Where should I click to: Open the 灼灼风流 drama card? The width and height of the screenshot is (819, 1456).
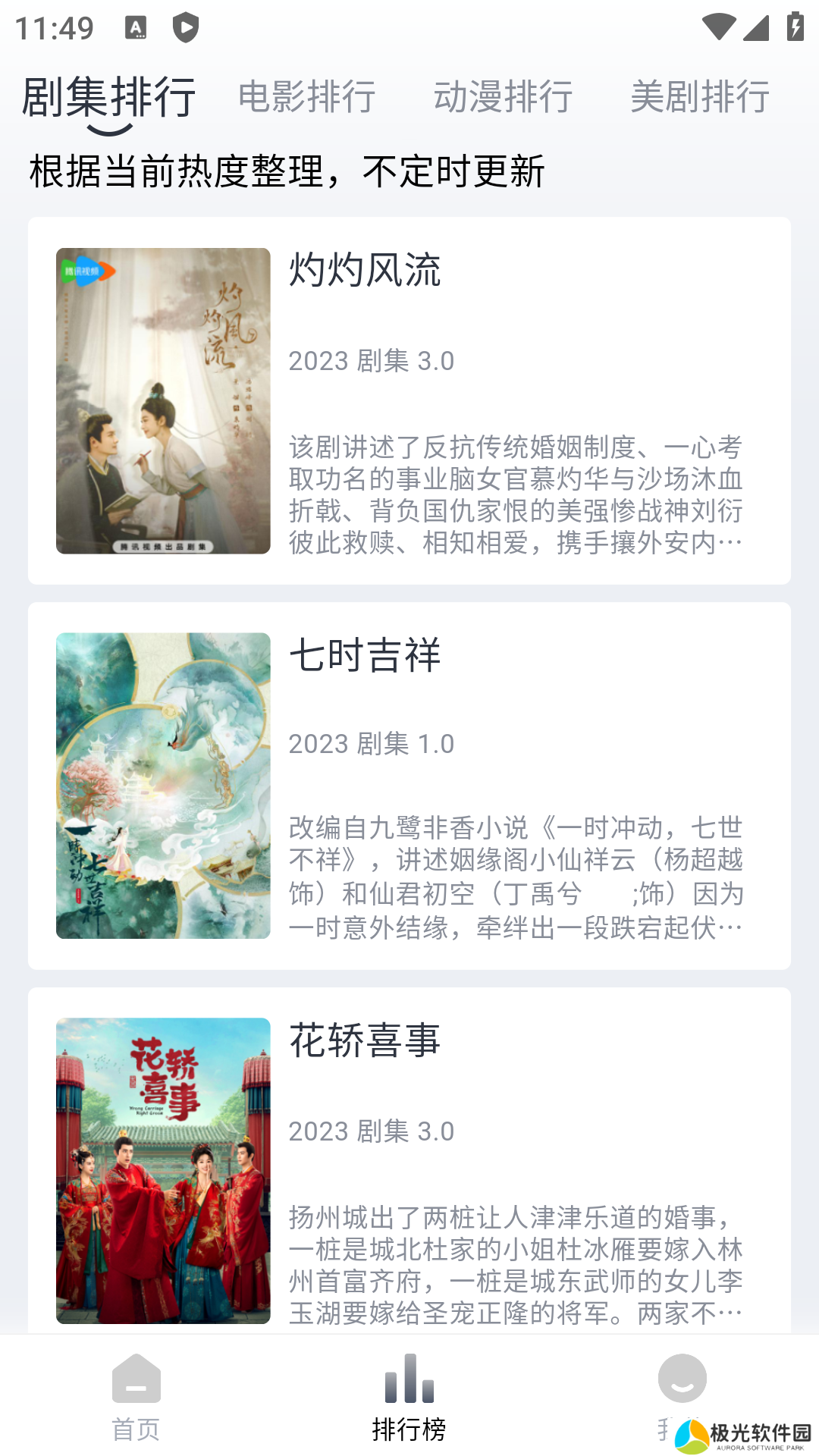409,400
